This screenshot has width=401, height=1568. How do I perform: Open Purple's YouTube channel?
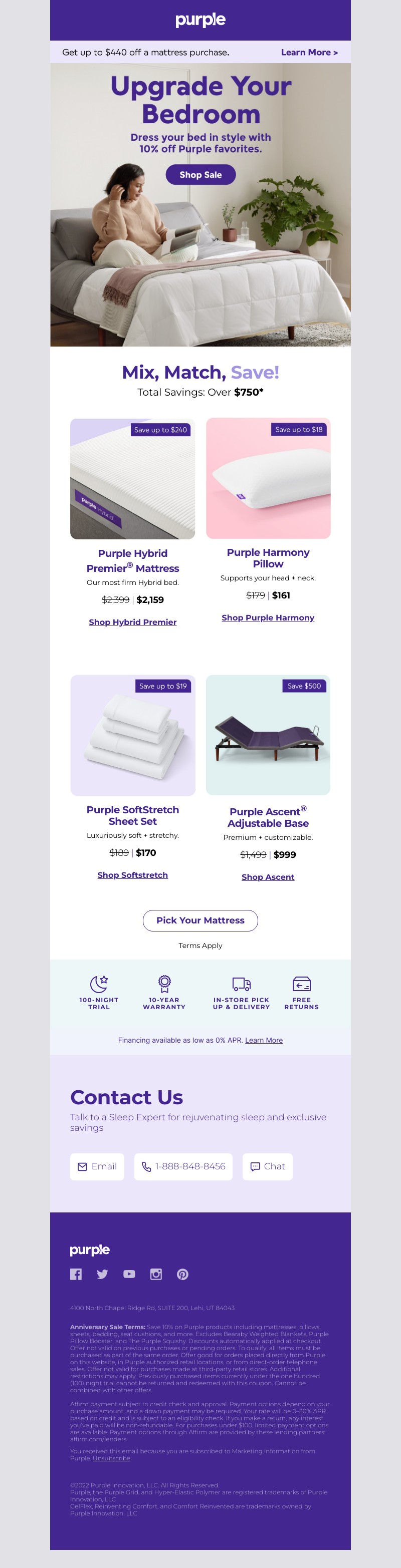(129, 1274)
